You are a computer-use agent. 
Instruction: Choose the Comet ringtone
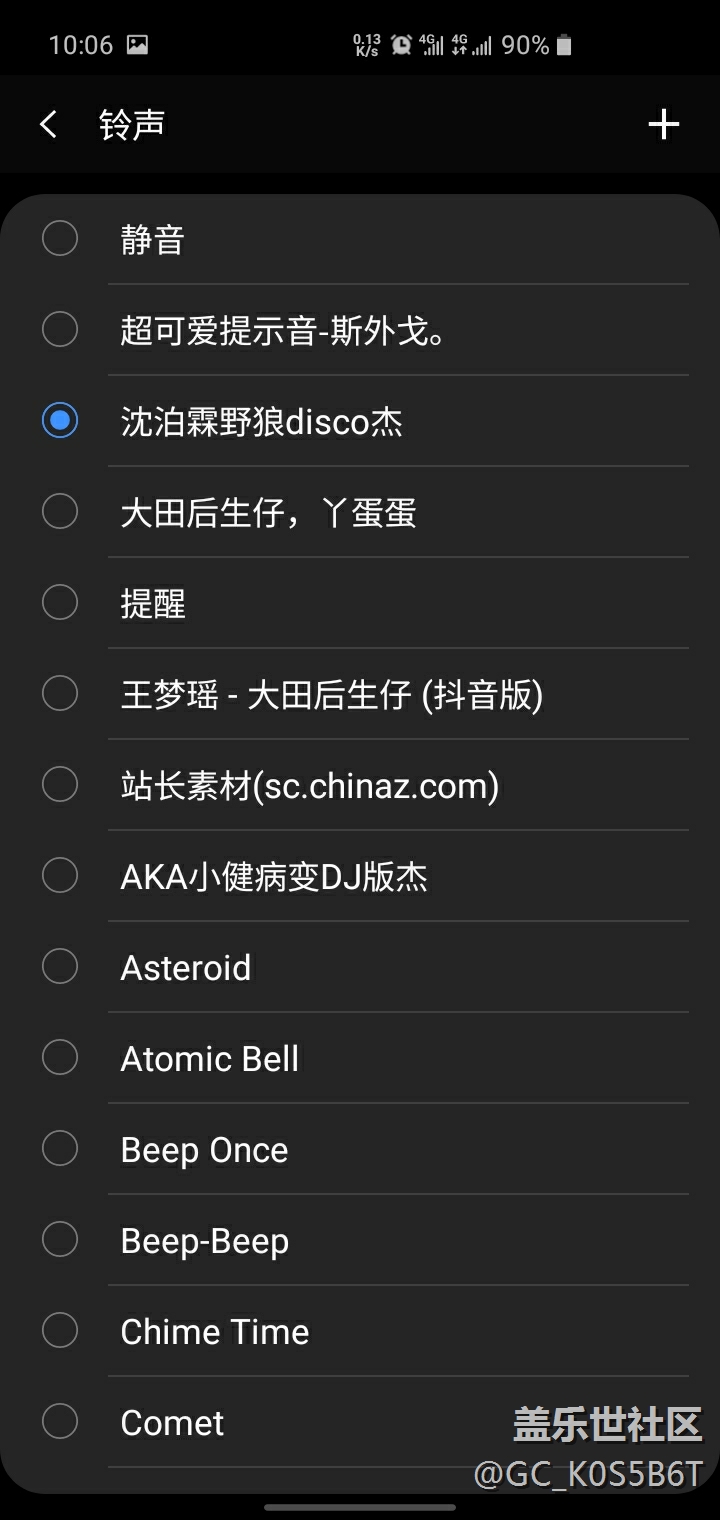(x=360, y=1422)
